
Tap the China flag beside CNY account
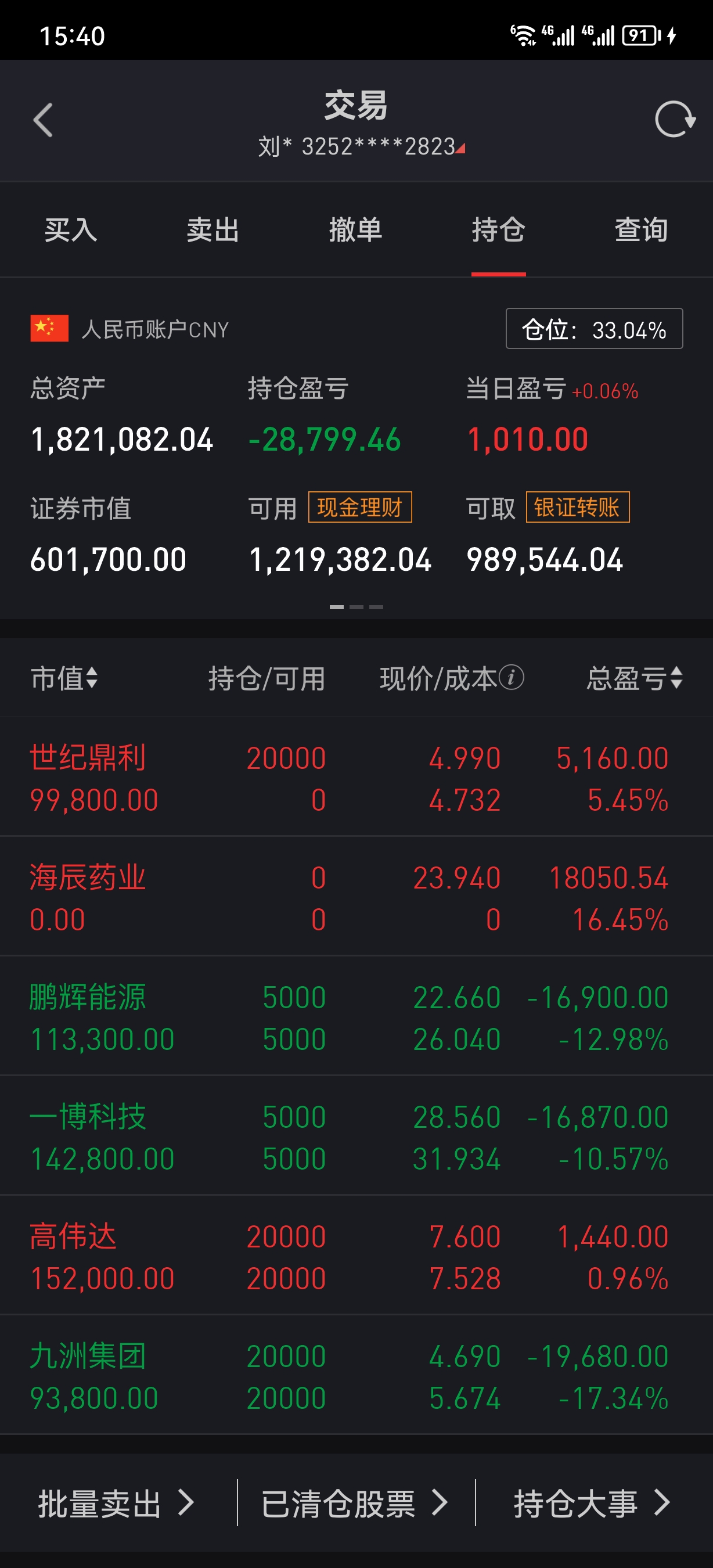(48, 328)
